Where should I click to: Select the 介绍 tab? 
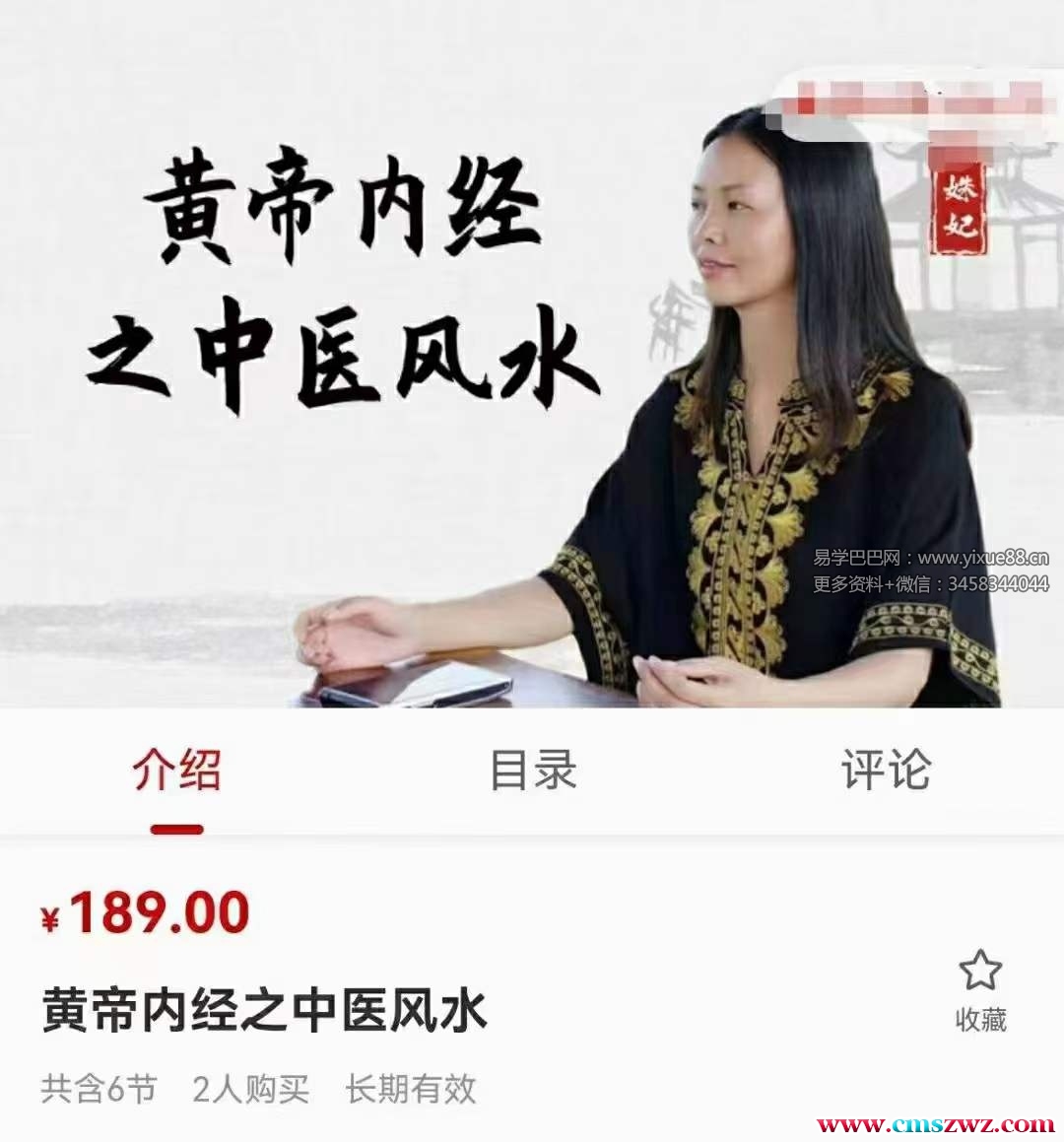tap(177, 770)
